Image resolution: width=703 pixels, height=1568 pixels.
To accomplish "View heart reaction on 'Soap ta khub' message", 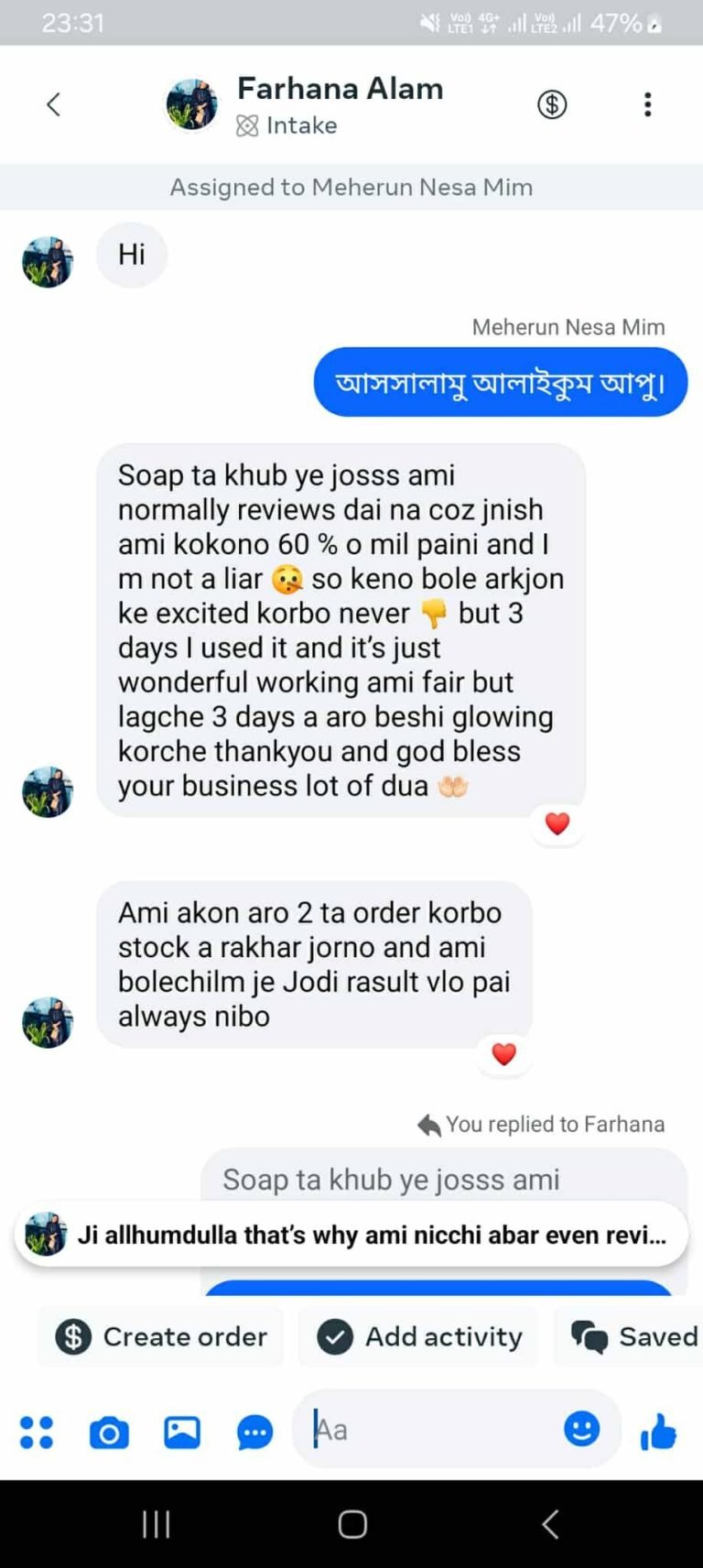I will click(557, 823).
